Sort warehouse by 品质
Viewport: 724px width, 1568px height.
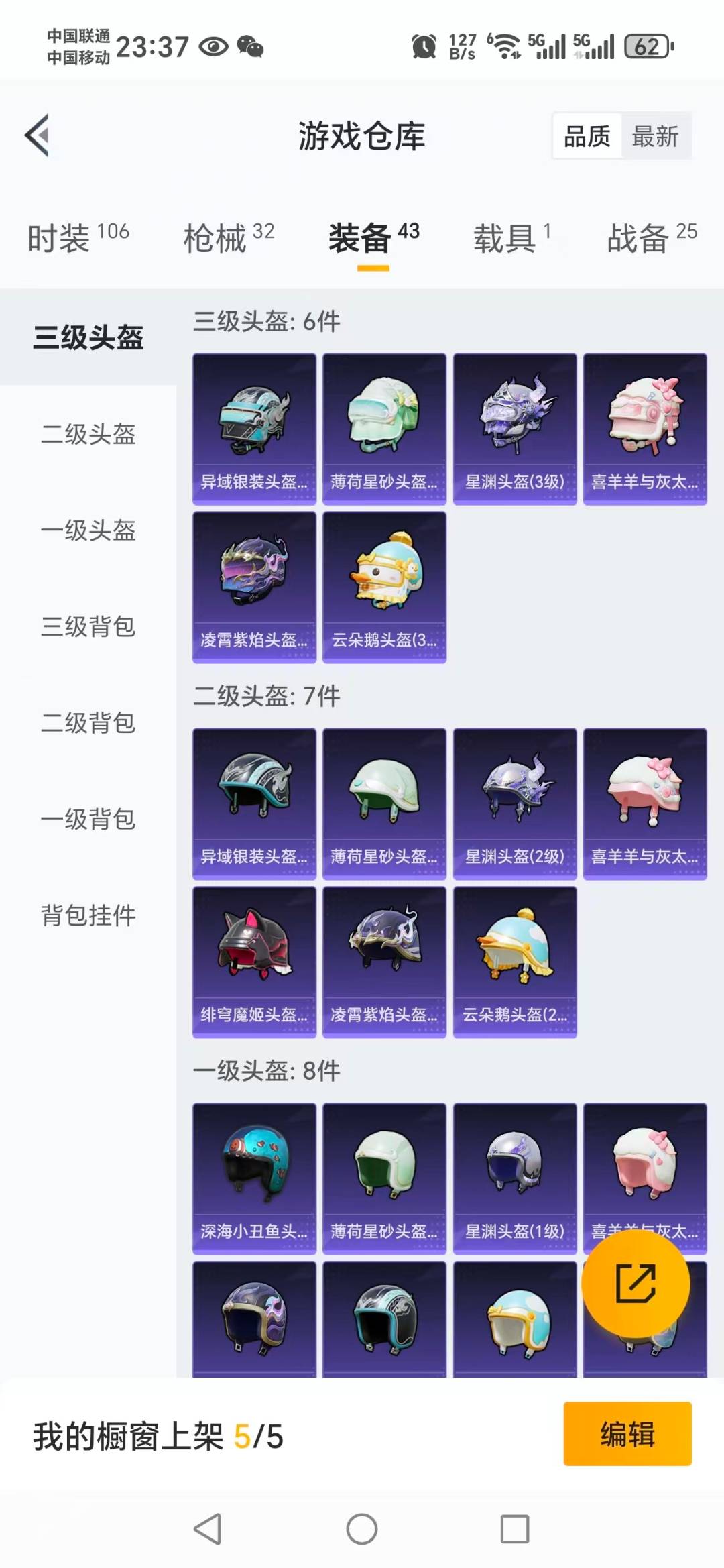tap(587, 136)
